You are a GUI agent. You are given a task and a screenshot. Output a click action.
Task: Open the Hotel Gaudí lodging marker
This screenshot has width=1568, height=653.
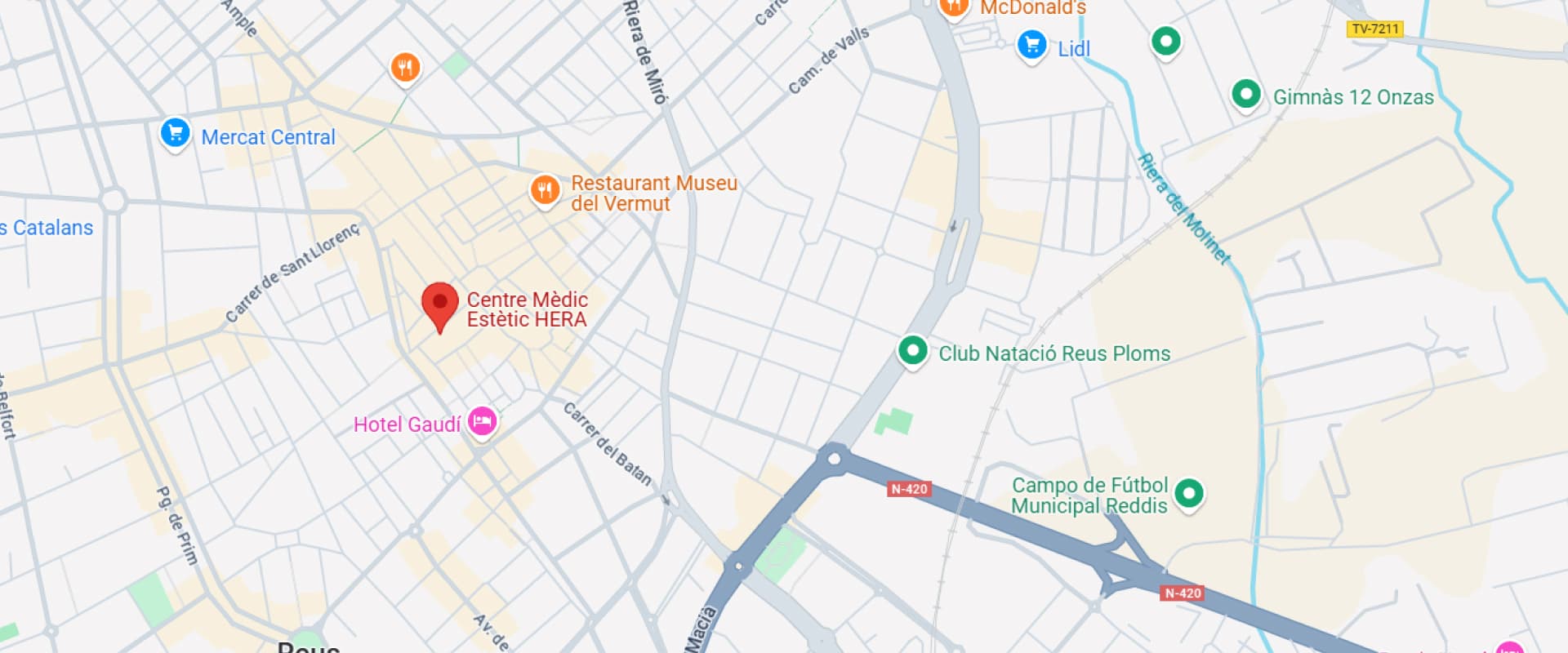point(482,422)
